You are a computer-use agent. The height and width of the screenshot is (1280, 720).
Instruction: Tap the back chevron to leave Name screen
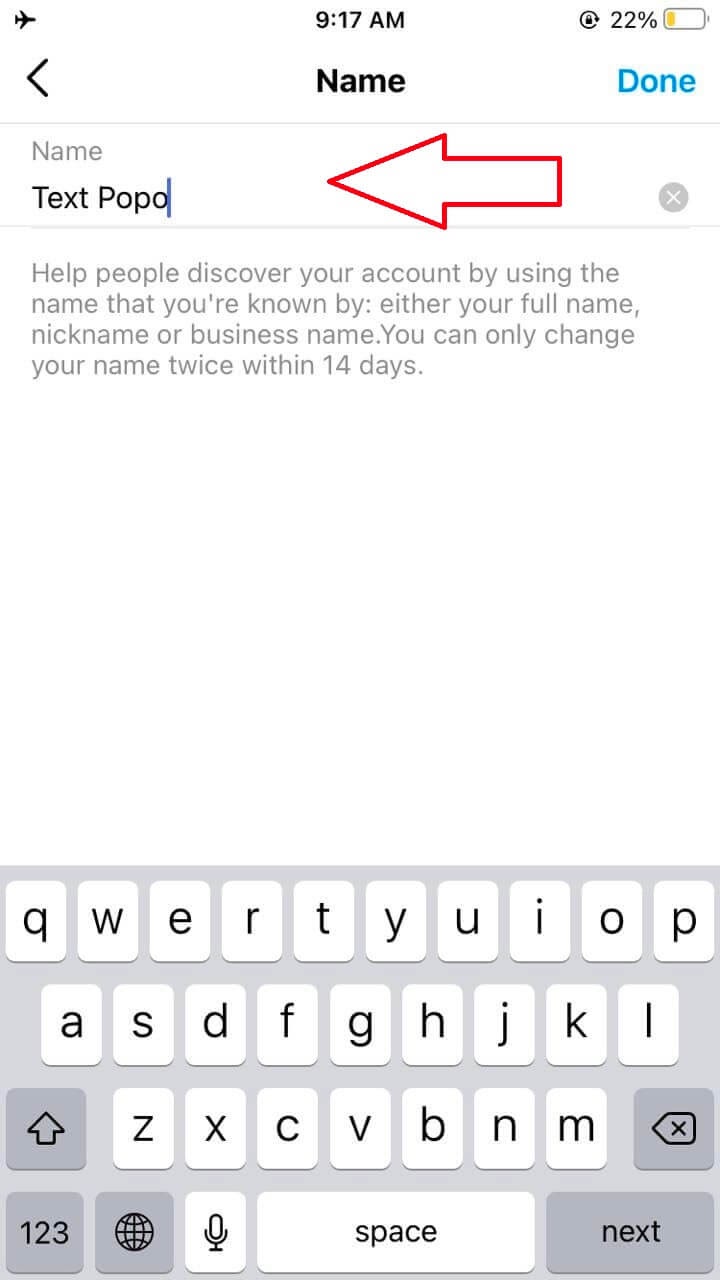(x=38, y=78)
